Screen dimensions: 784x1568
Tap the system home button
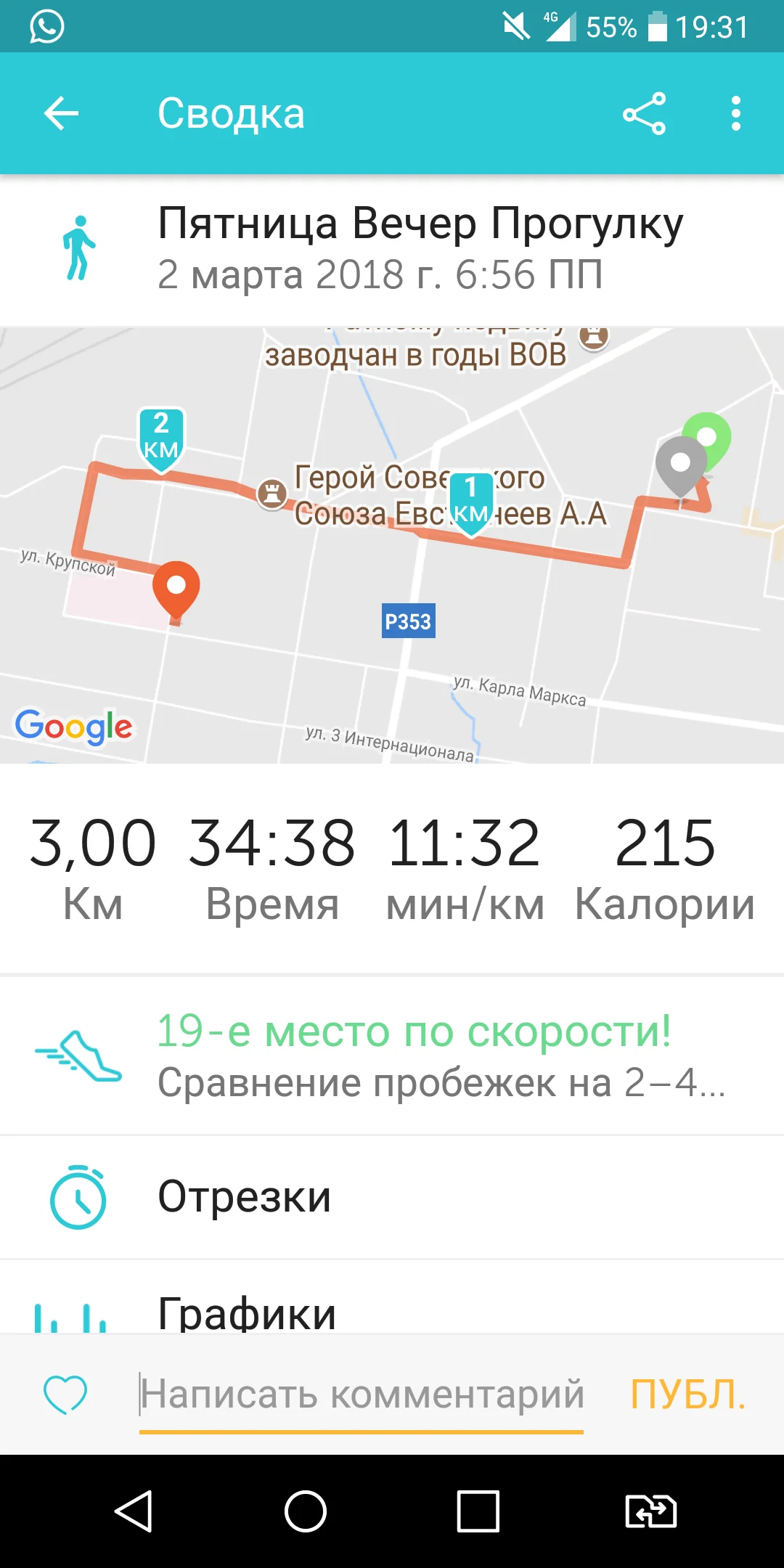coord(305,1511)
